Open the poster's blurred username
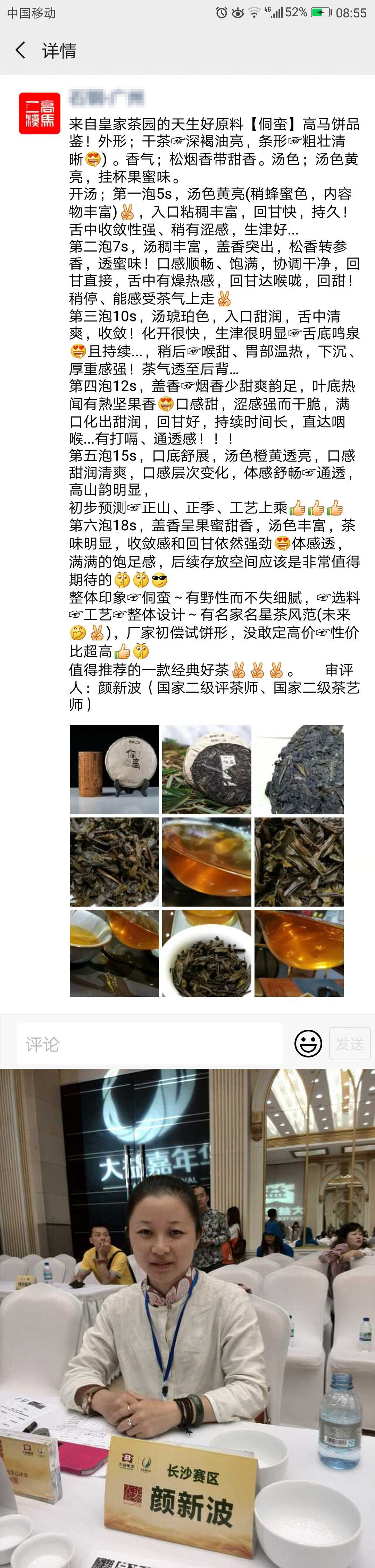This screenshot has width=375, height=1568. [107, 97]
